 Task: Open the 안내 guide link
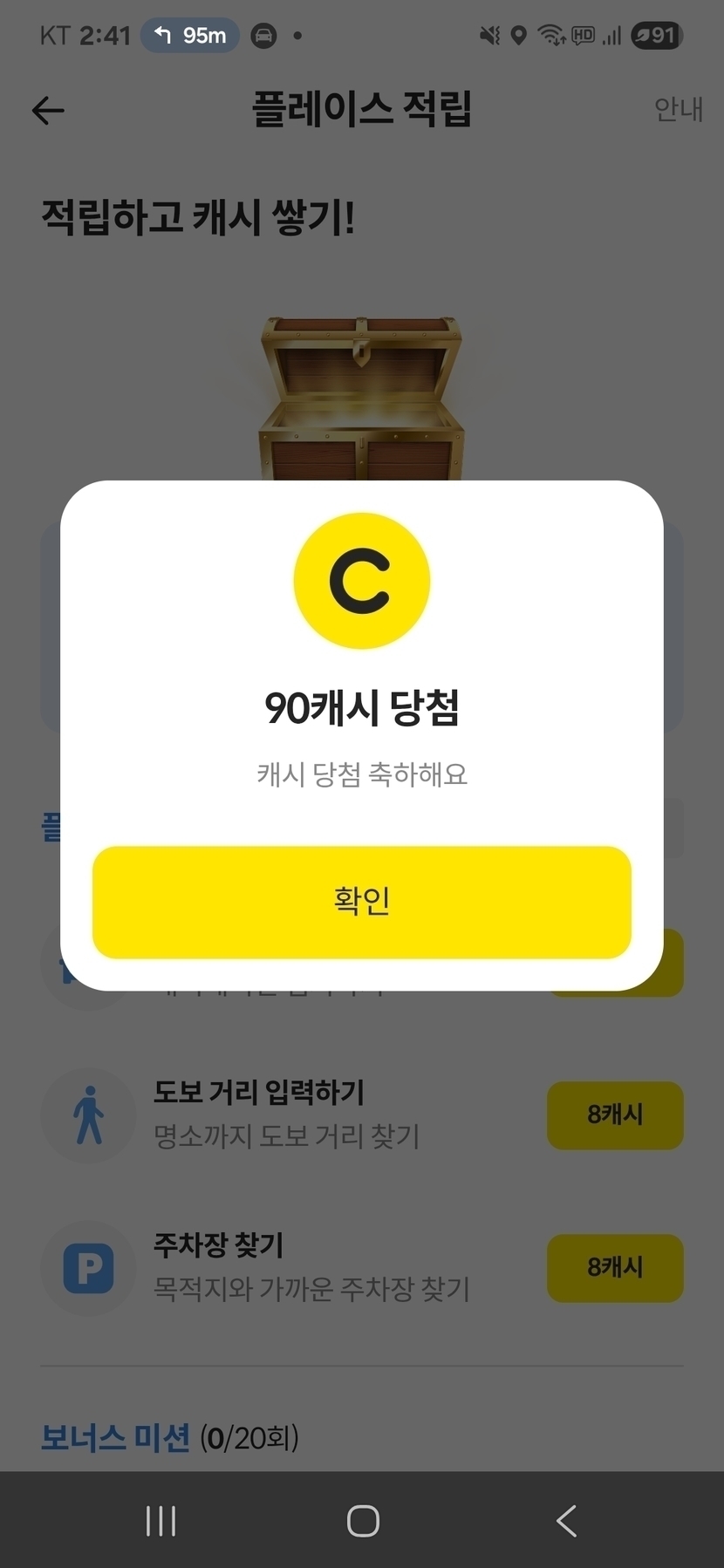pyautogui.click(x=678, y=110)
